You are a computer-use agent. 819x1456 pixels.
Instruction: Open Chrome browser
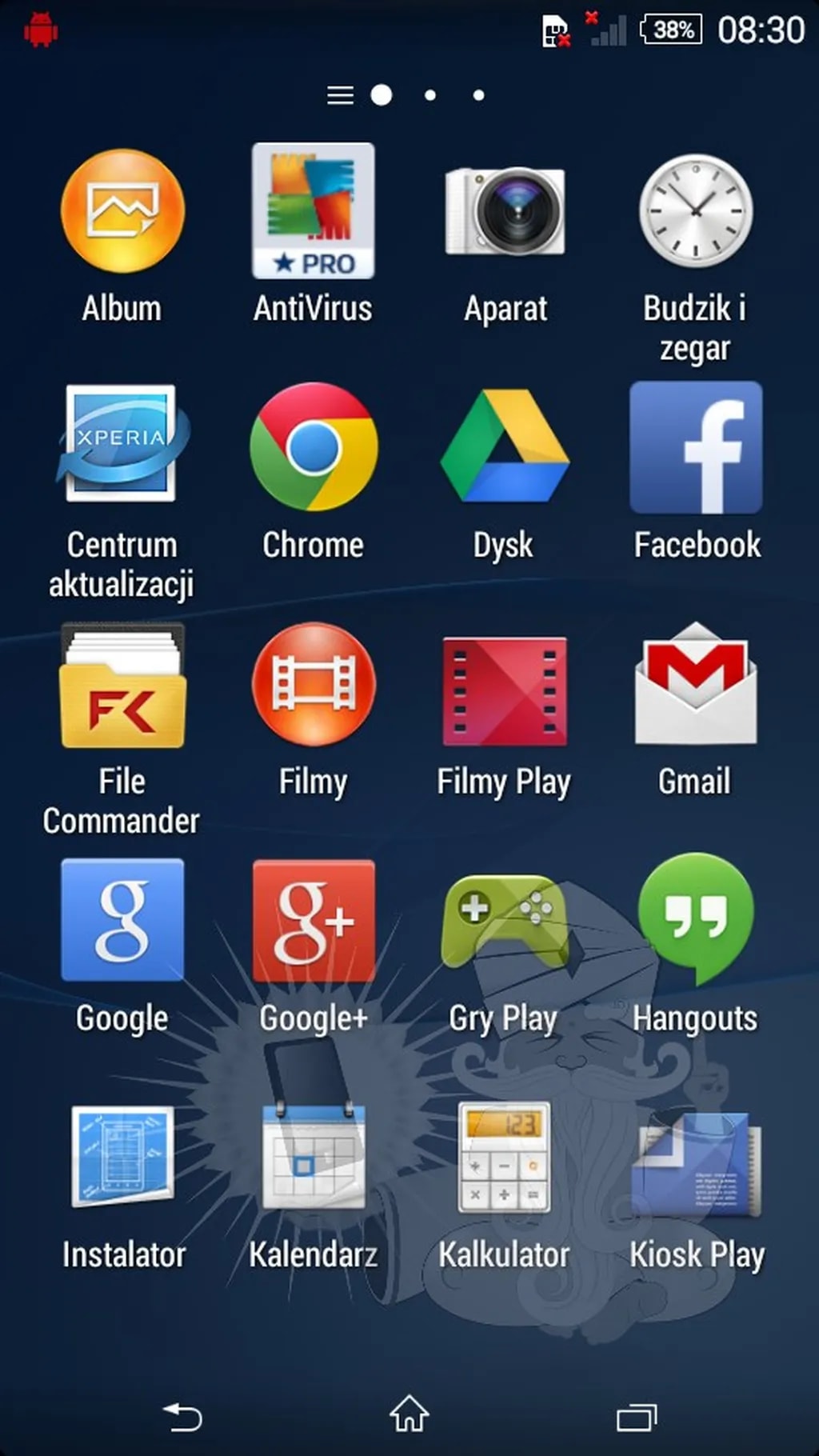point(312,448)
